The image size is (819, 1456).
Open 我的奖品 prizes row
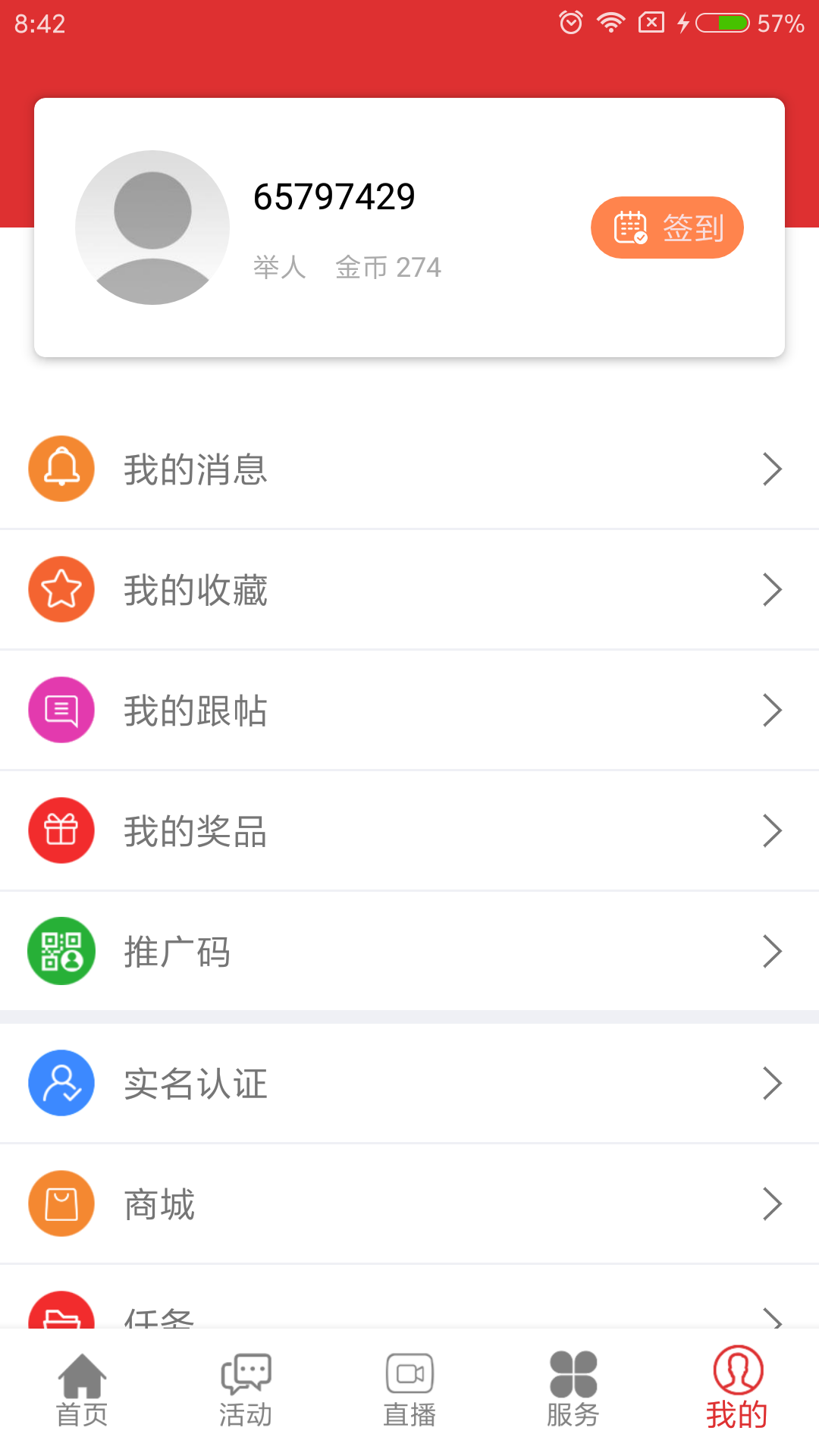coord(409,831)
